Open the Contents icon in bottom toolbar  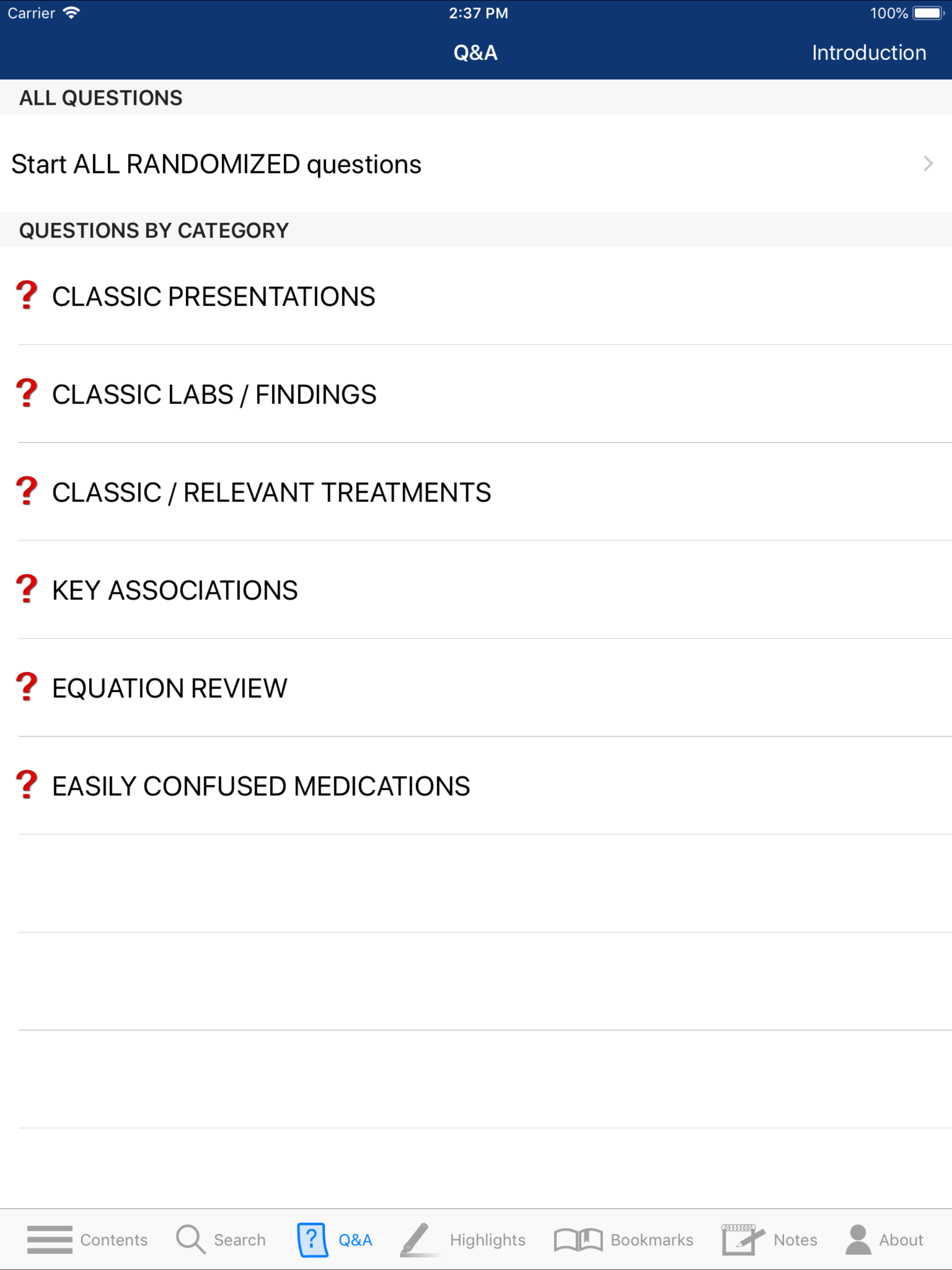point(50,1240)
